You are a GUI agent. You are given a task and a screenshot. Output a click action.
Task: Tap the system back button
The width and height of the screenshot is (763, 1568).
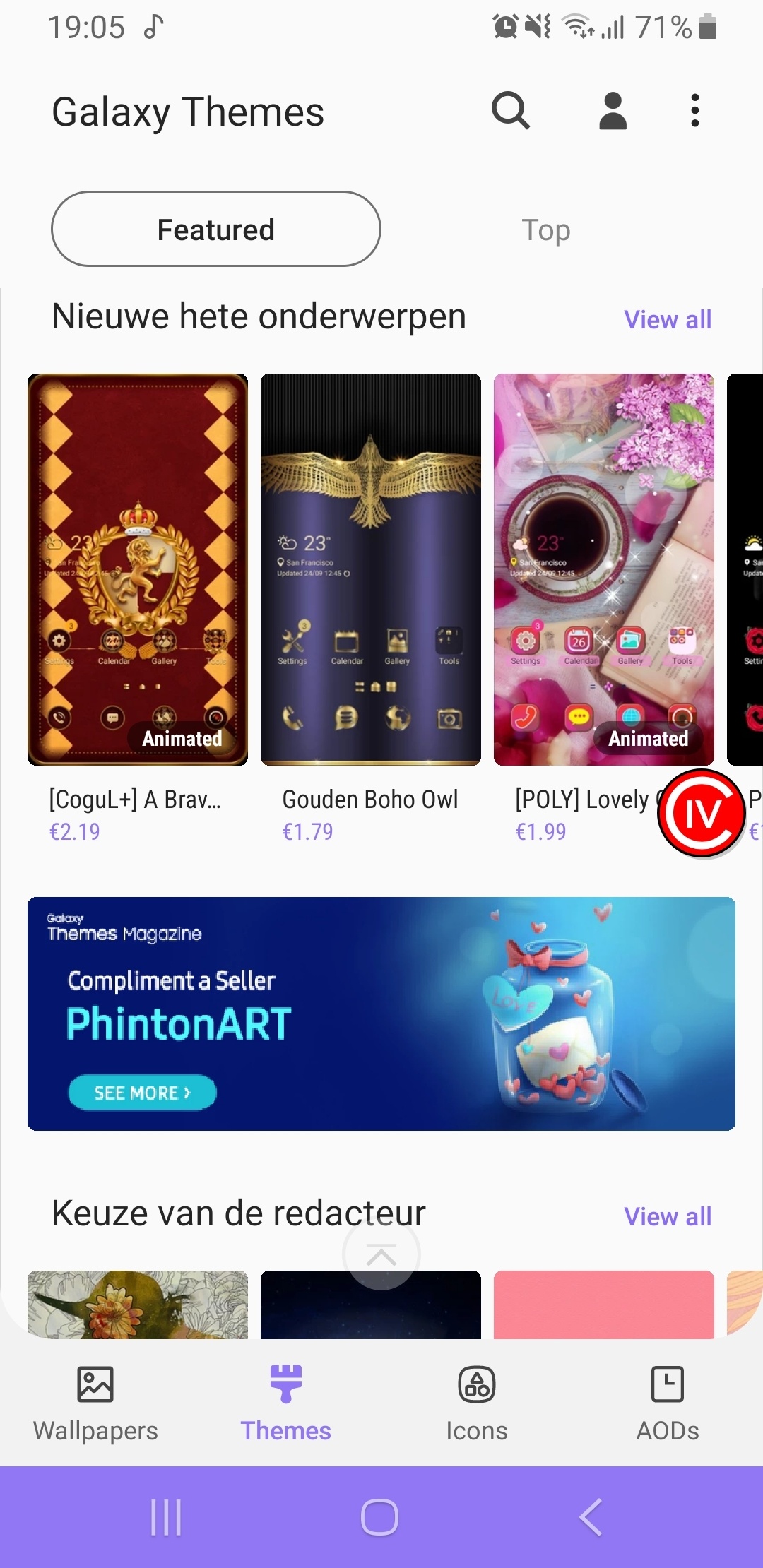click(x=591, y=1517)
